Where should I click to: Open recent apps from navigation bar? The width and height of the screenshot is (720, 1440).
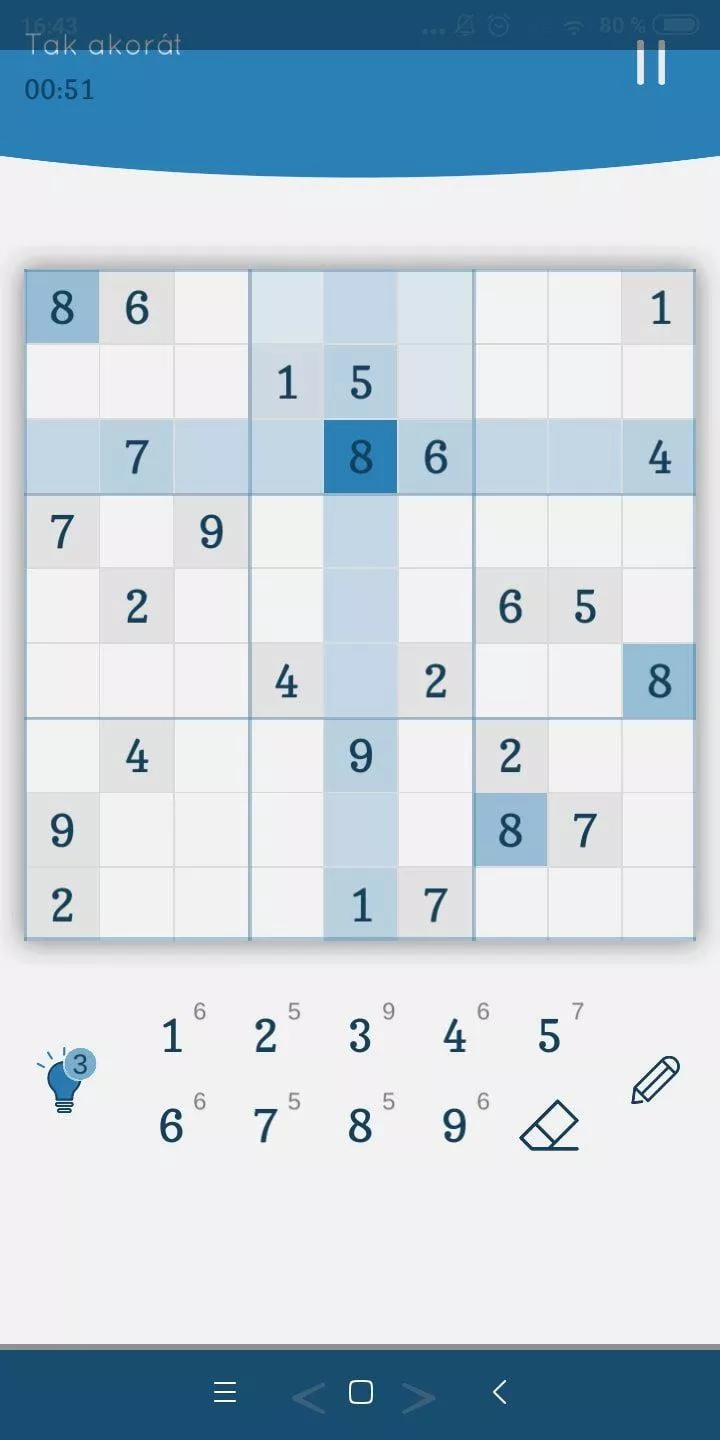[x=225, y=1392]
